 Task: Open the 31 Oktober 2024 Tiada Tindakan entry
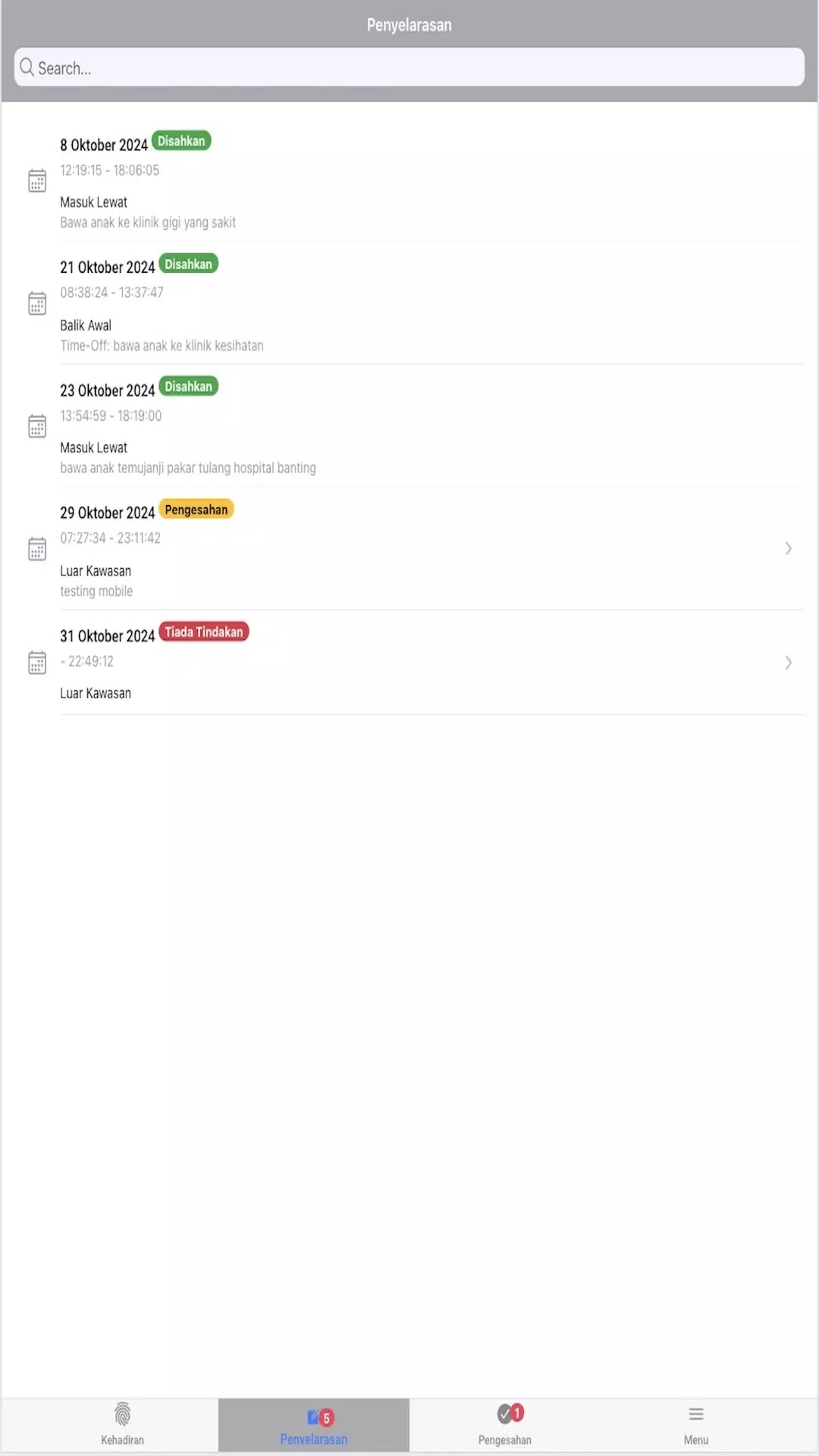tap(409, 663)
